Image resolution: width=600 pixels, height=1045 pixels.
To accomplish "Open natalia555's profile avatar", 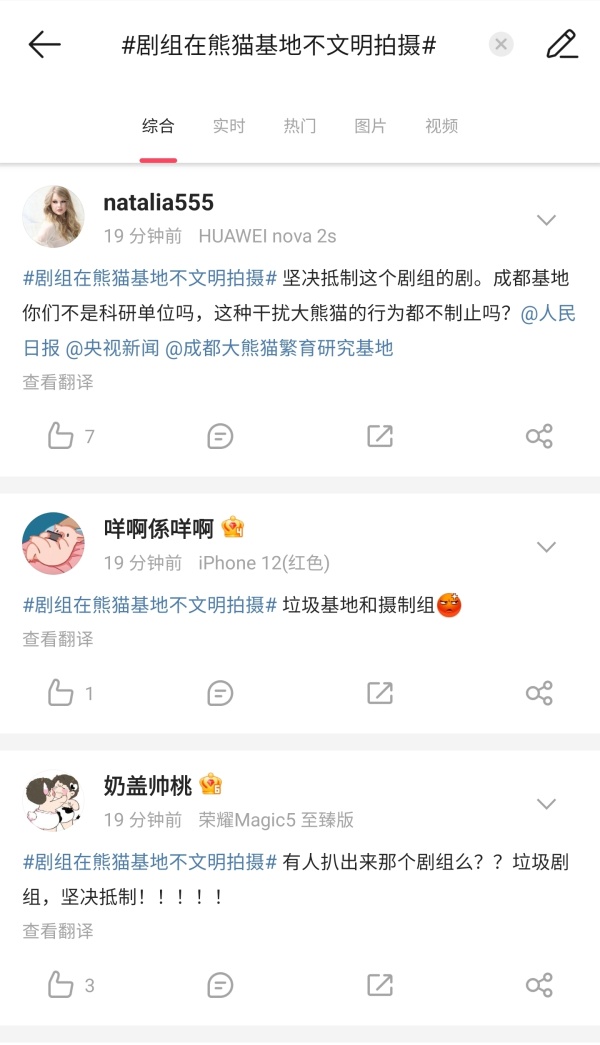I will coord(53,216).
